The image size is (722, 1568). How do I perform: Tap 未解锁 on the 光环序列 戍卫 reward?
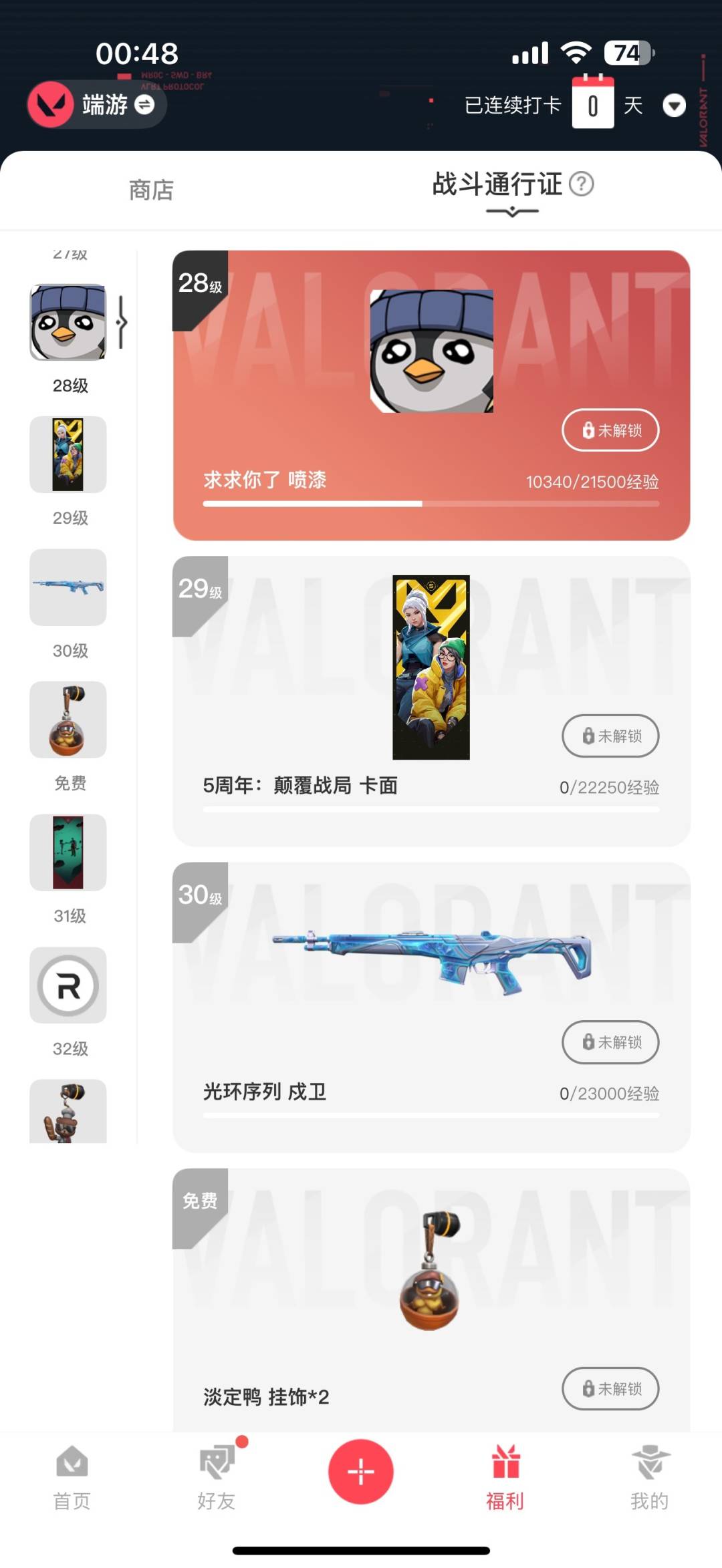click(x=610, y=1042)
